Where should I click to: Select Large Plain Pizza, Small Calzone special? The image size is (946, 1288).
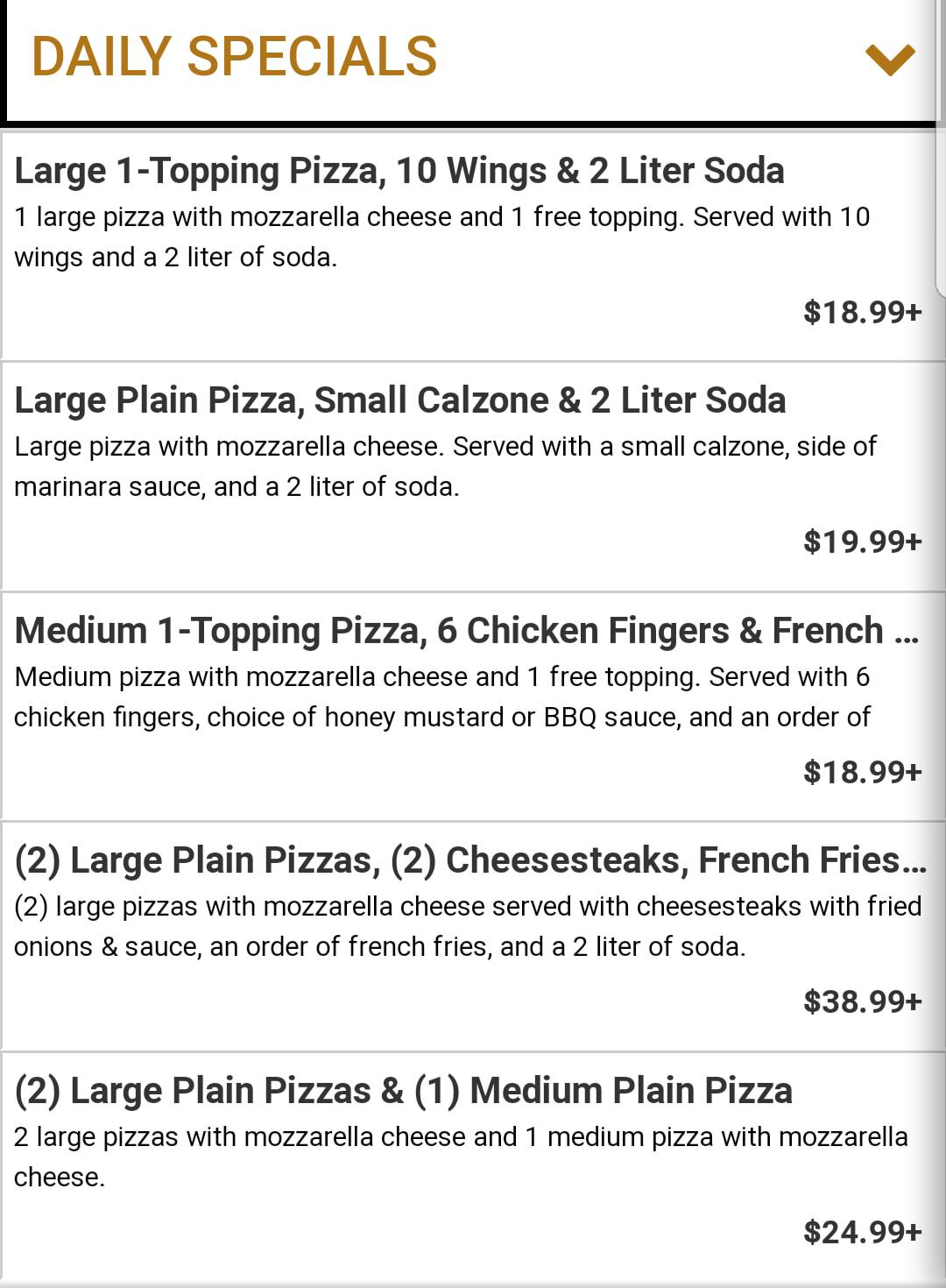point(400,401)
